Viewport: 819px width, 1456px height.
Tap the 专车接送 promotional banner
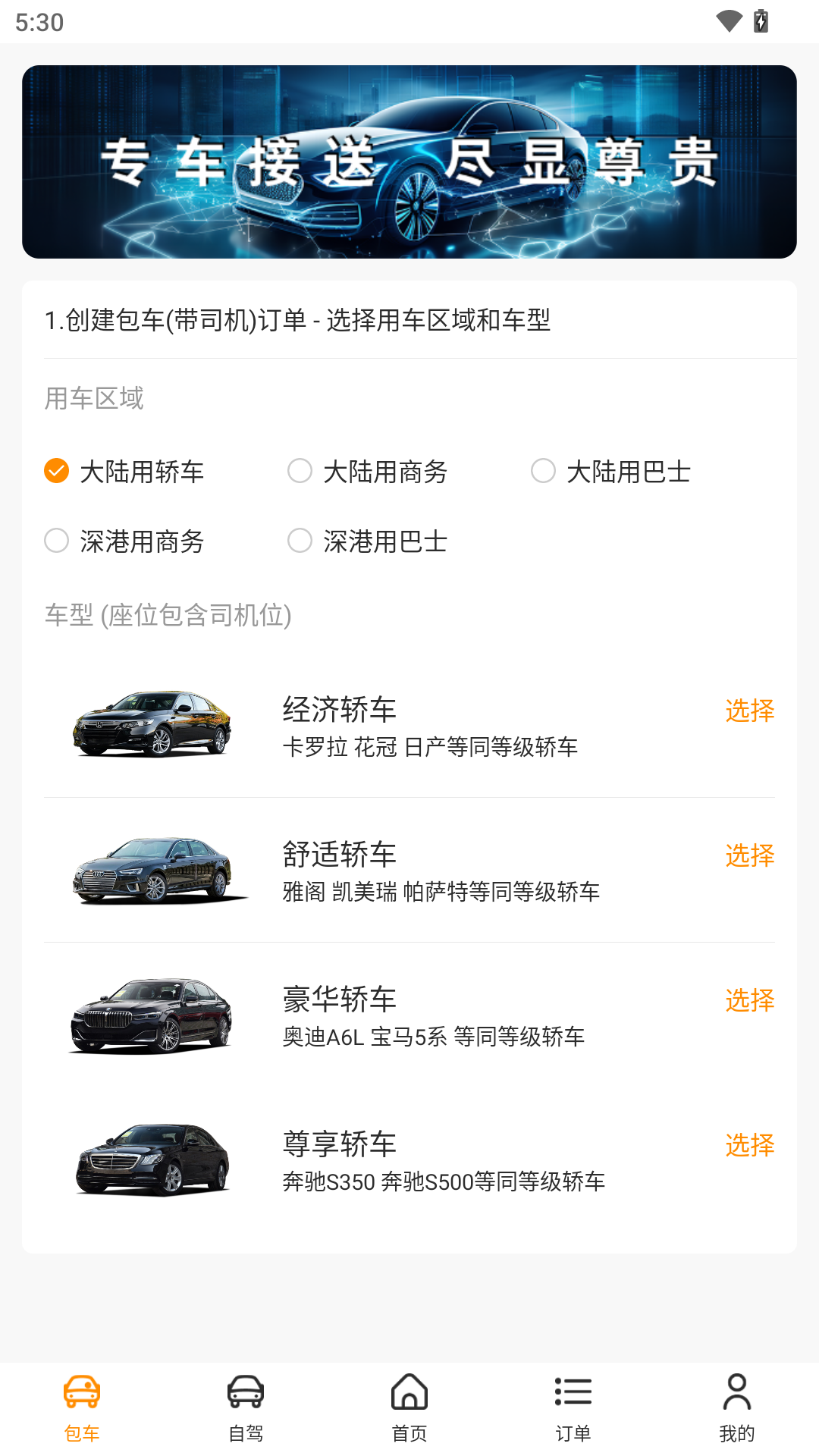(409, 161)
